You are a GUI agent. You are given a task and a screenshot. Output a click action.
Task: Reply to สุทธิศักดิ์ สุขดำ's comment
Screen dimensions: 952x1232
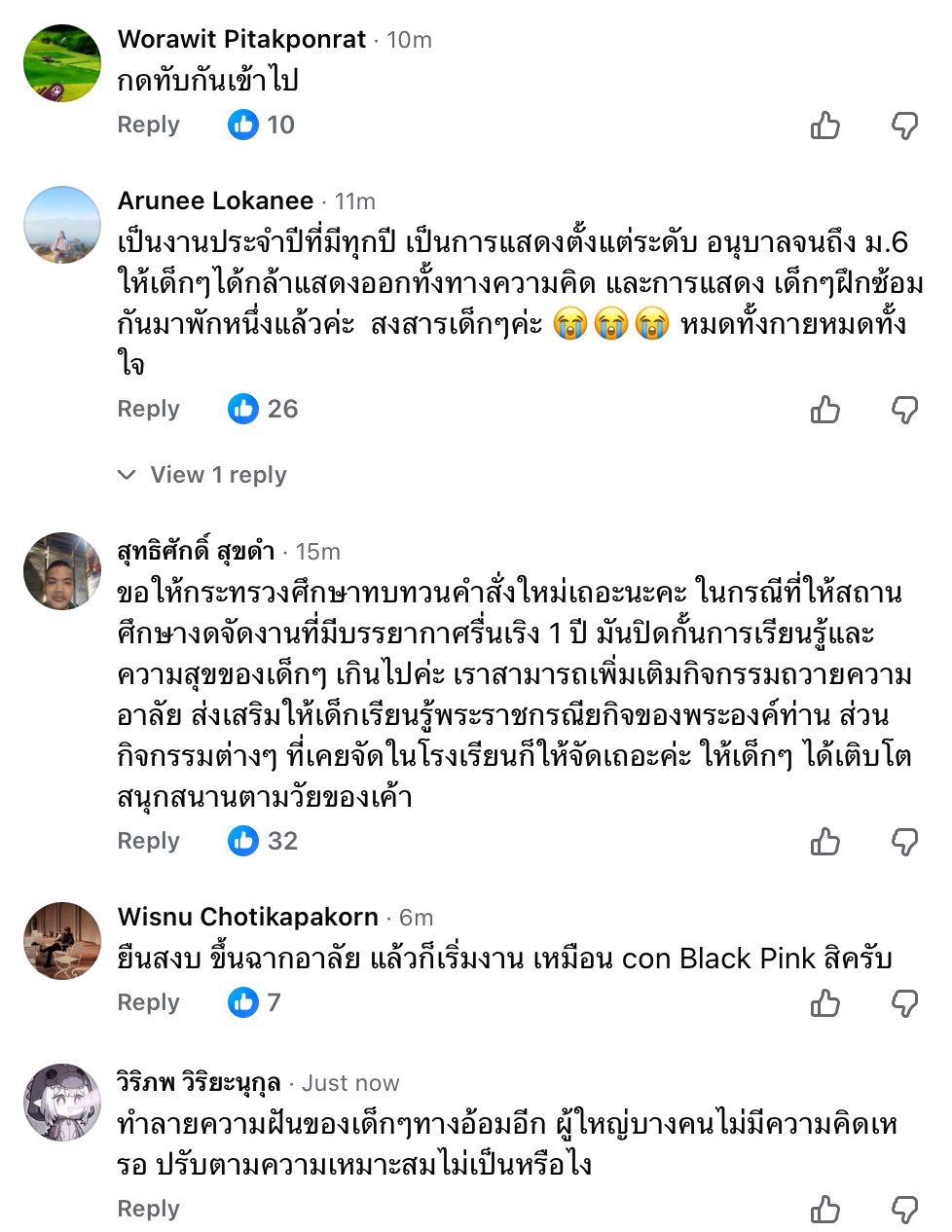(148, 841)
